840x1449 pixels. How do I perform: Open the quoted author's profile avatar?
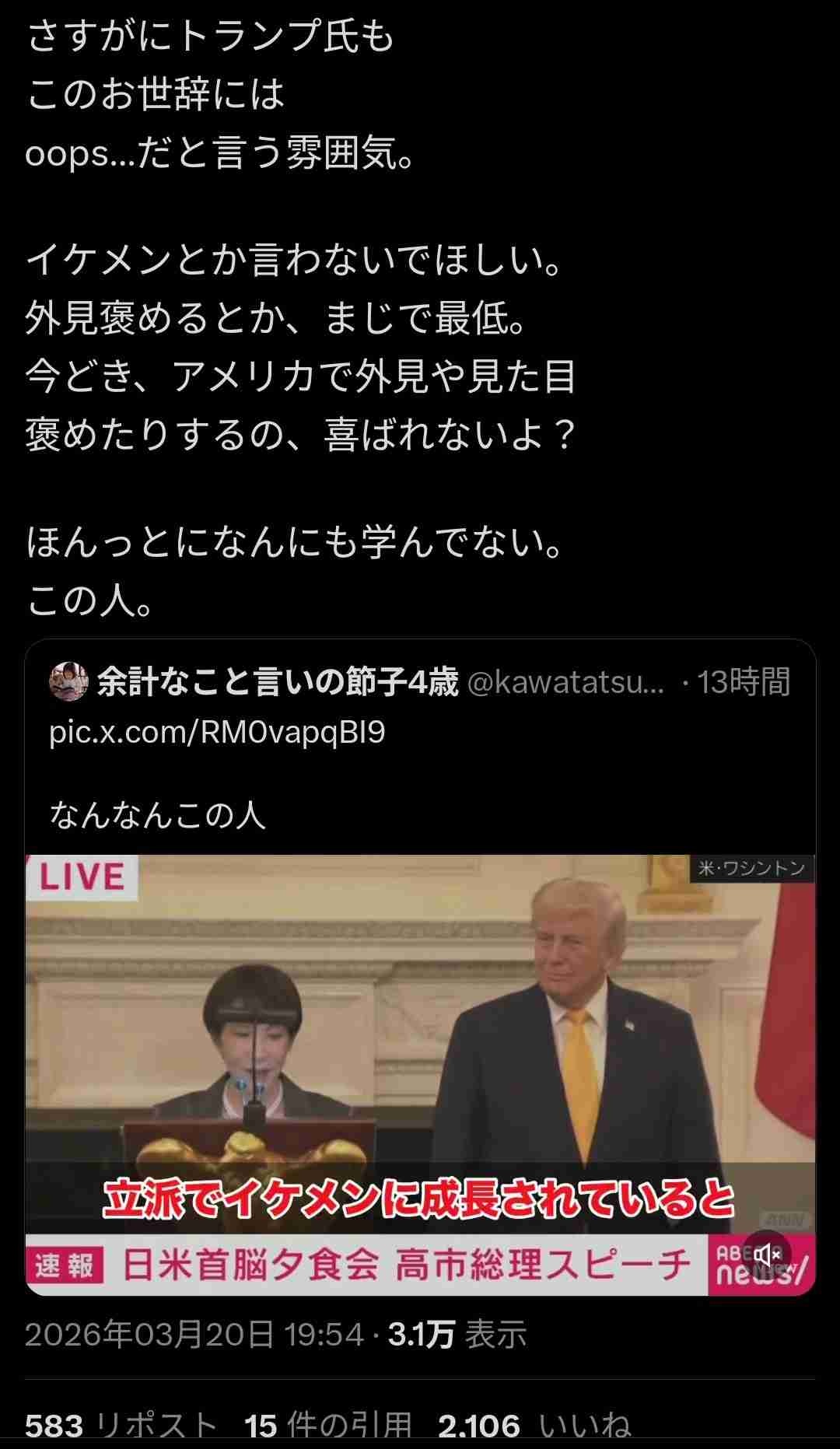click(68, 682)
